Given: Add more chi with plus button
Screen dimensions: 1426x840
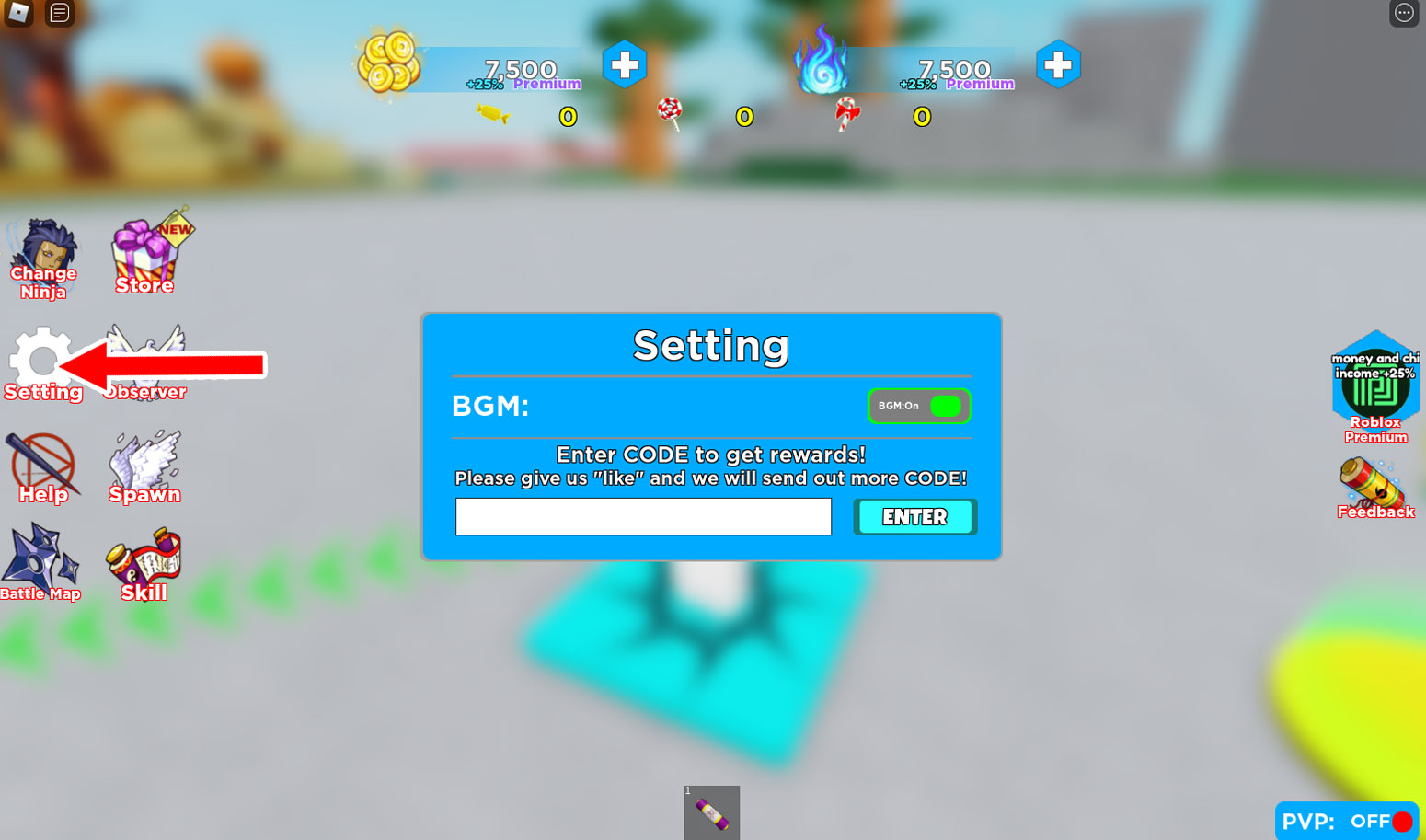Looking at the screenshot, I should 1057,64.
